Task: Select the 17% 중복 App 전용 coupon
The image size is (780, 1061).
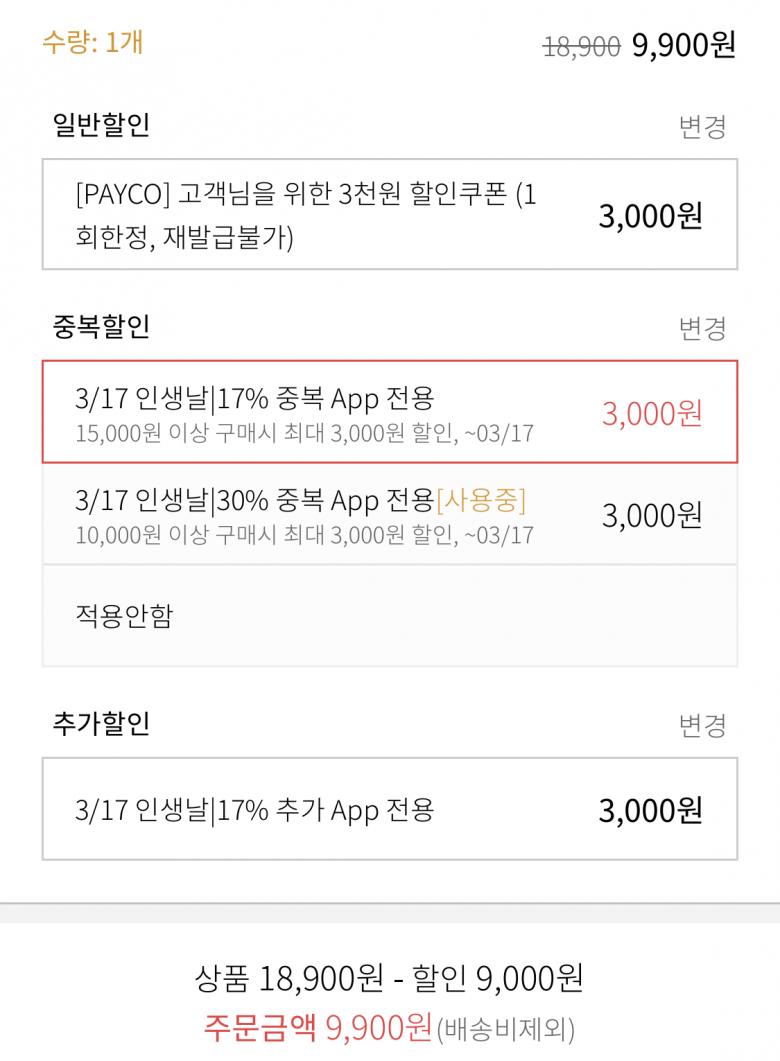Action: click(x=389, y=413)
